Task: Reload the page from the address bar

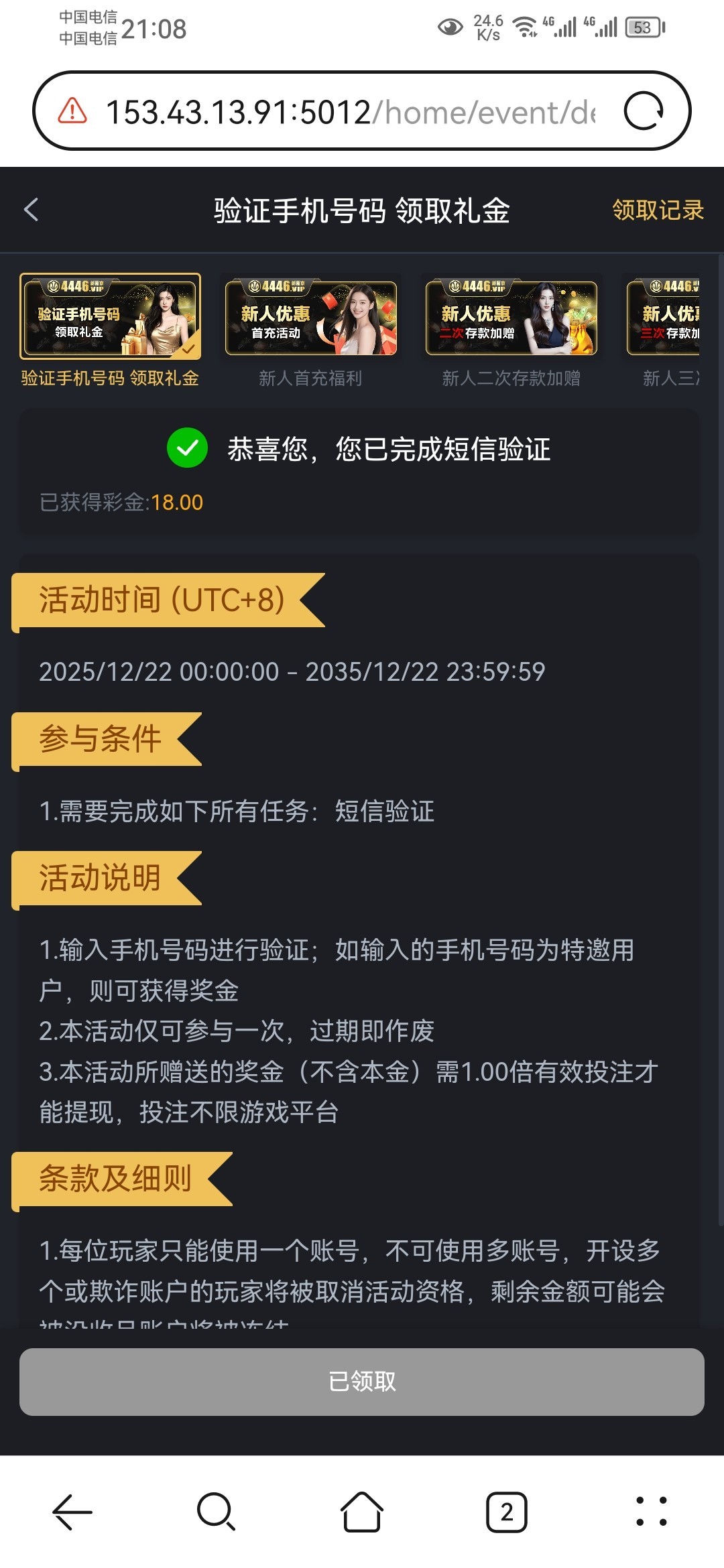Action: coord(643,111)
